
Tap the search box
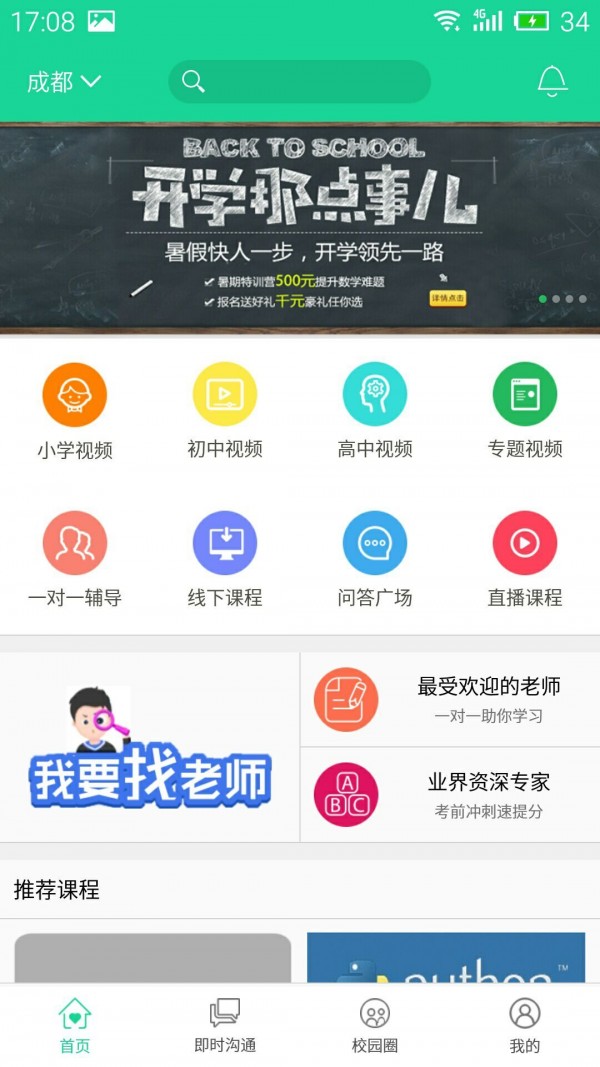pos(299,82)
